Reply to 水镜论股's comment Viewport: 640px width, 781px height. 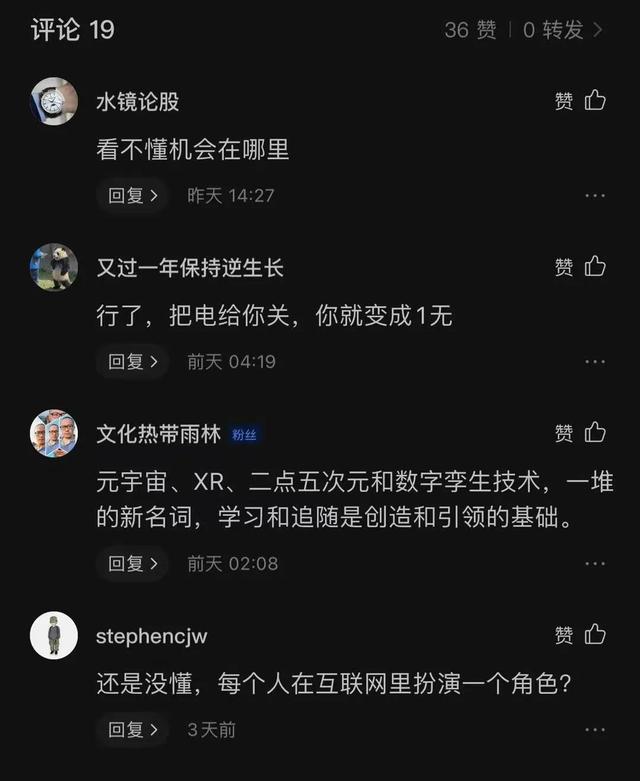[133, 195]
